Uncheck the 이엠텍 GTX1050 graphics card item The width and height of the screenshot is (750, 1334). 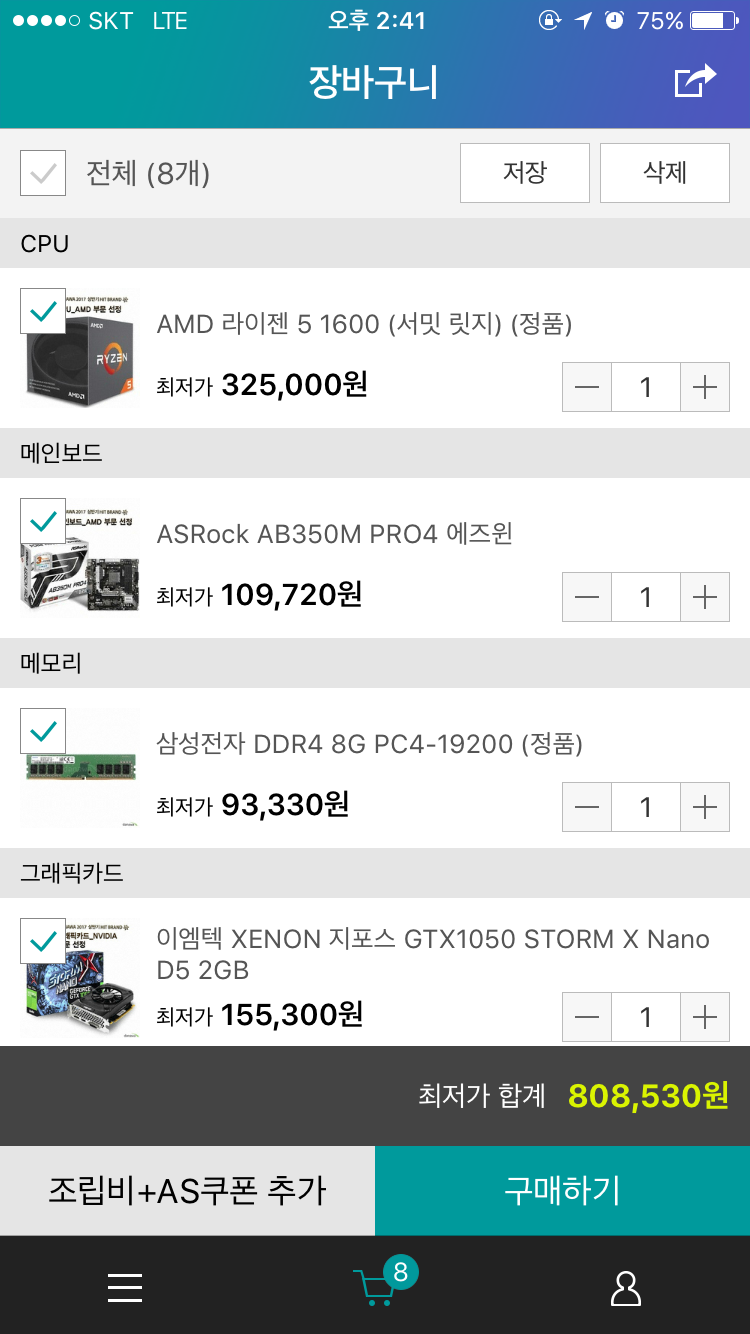point(43,941)
